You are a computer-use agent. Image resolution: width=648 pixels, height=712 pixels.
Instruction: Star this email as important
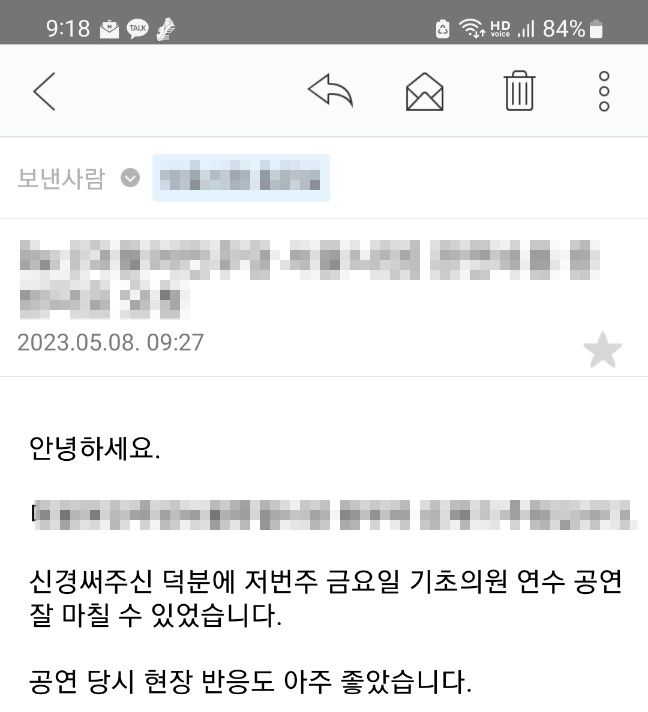click(602, 351)
